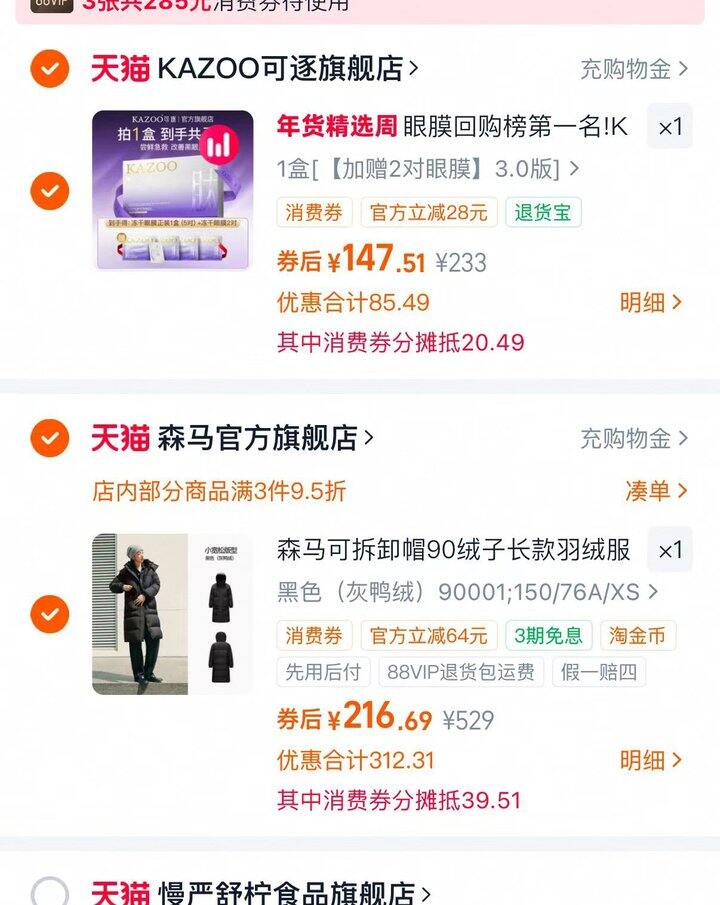Change quantity ×1 of the eye mask
The image size is (720, 905).
click(669, 127)
